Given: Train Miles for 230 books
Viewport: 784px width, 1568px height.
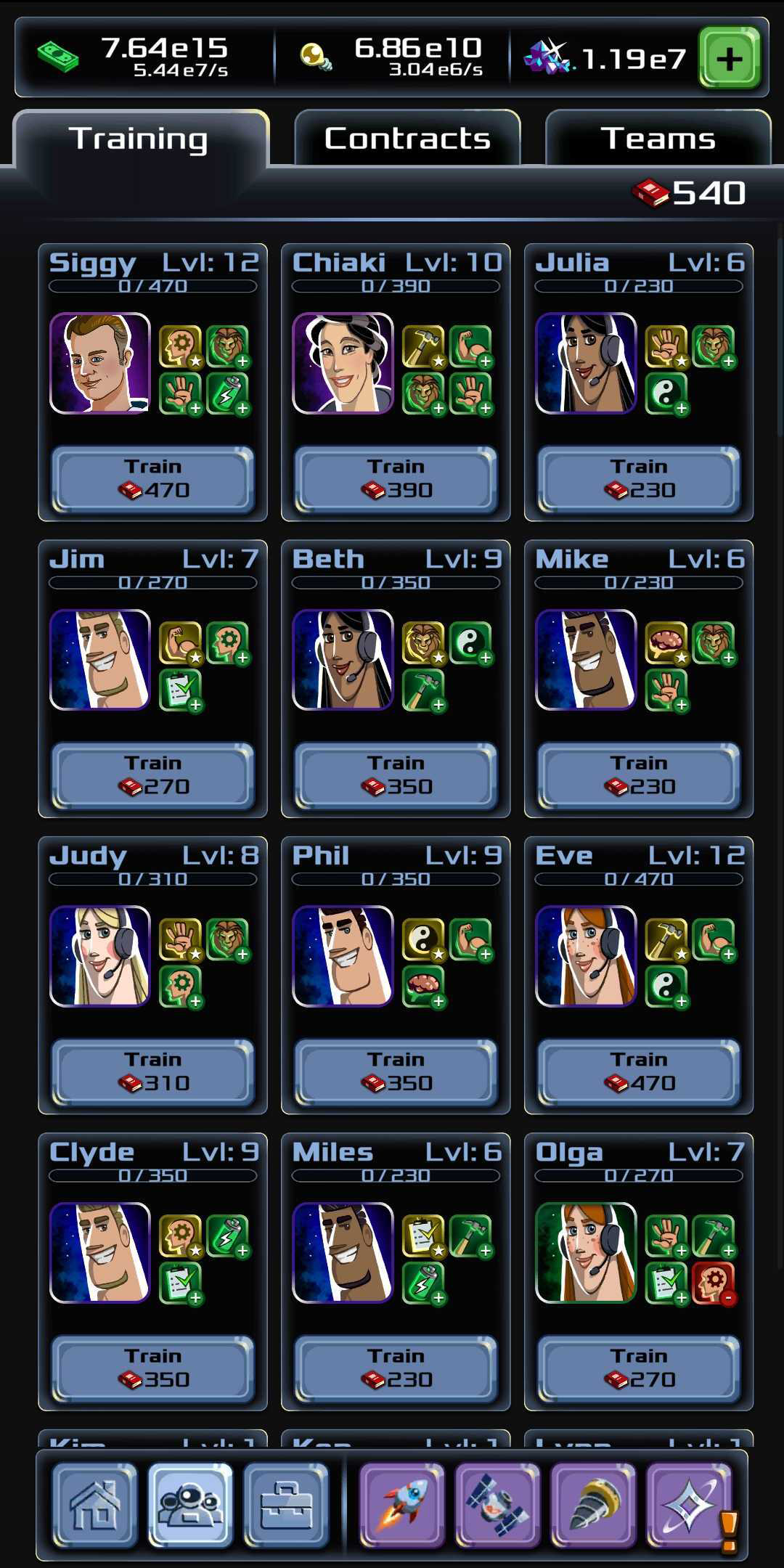Looking at the screenshot, I should pos(396,1368).
